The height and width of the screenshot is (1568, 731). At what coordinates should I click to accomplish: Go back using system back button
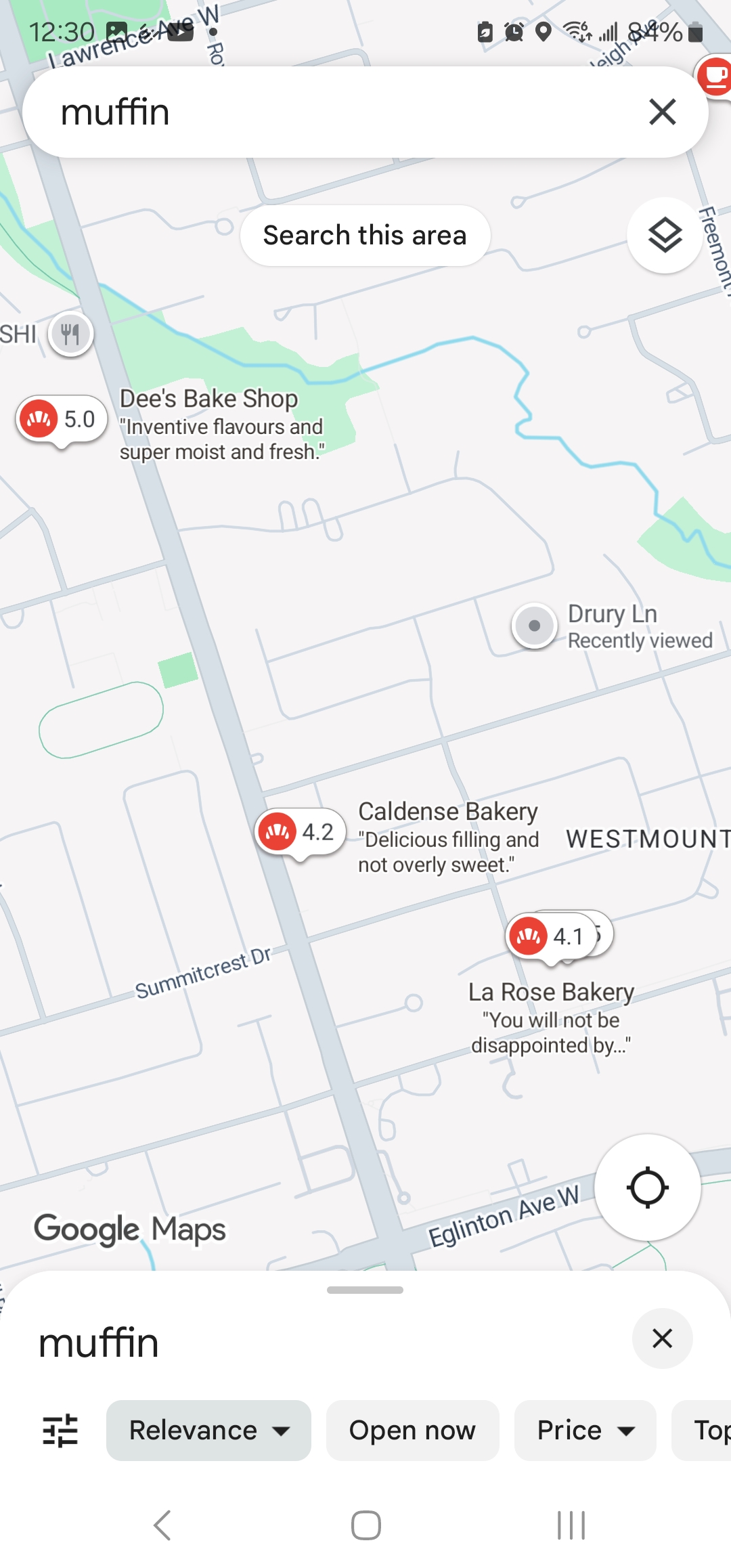coord(162,1525)
